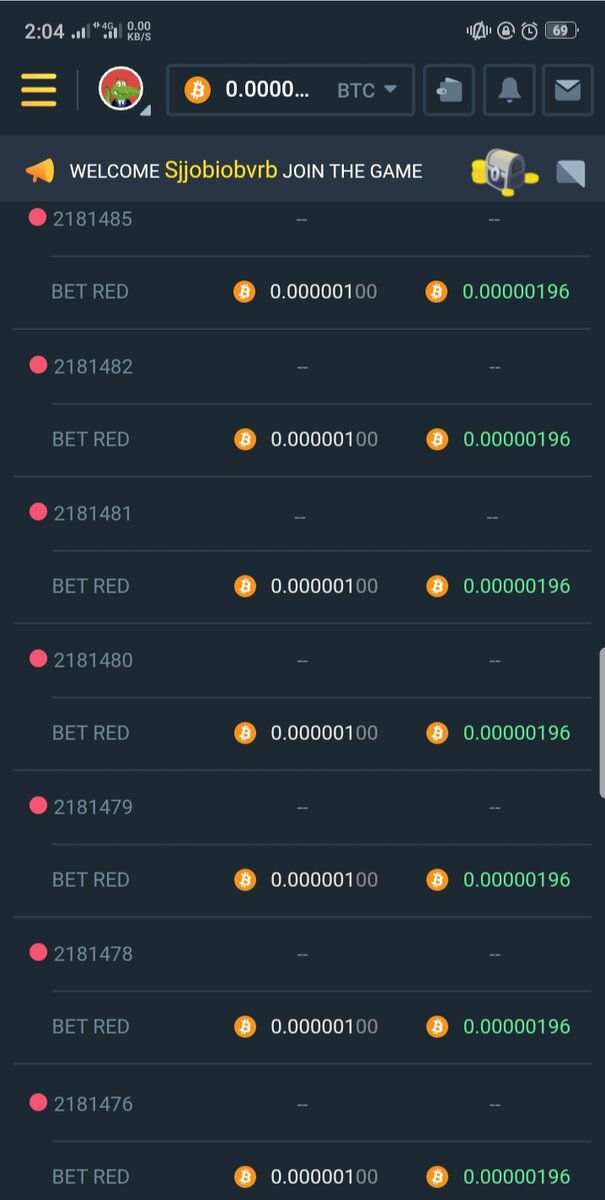Open the mail inbox
This screenshot has width=605, height=1200.
567,90
